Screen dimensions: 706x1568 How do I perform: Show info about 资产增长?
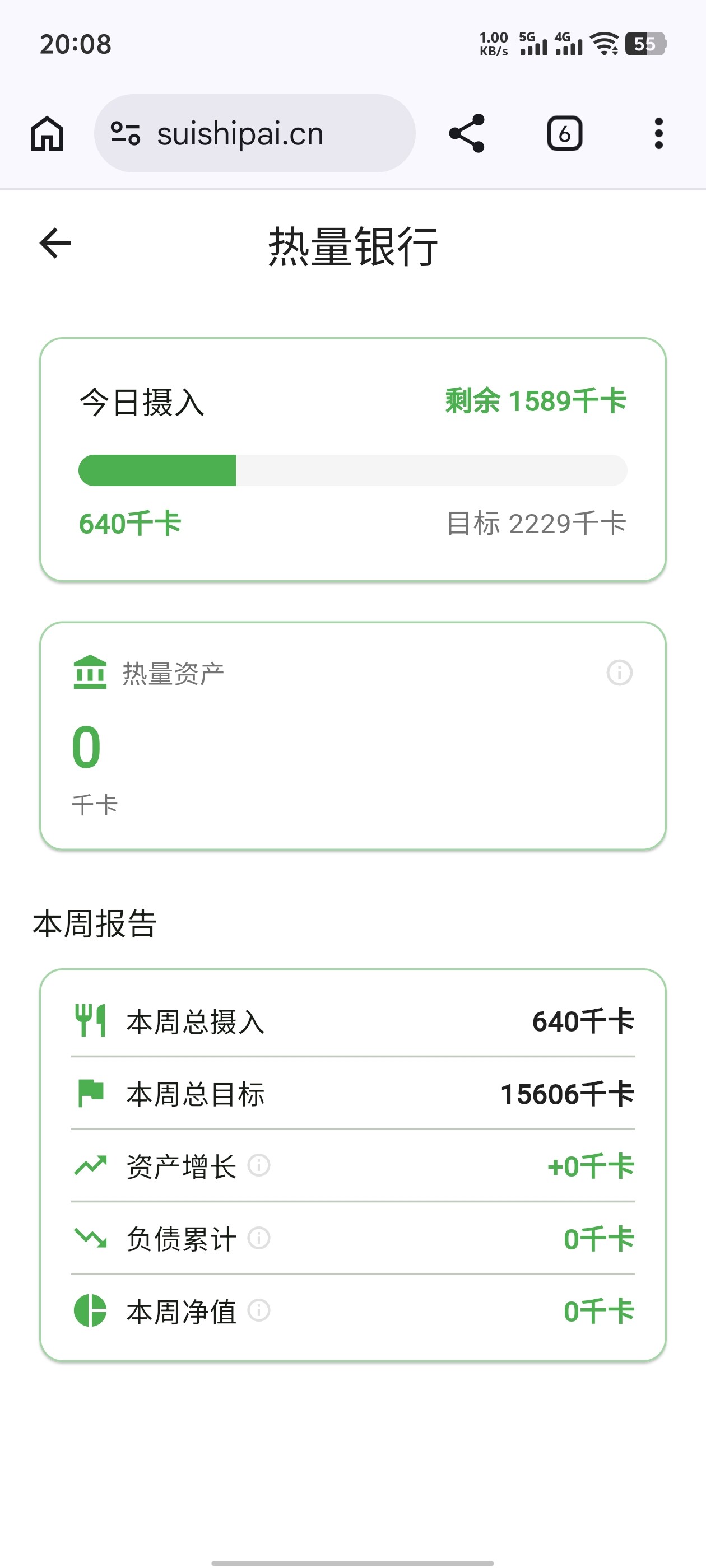(x=259, y=1165)
